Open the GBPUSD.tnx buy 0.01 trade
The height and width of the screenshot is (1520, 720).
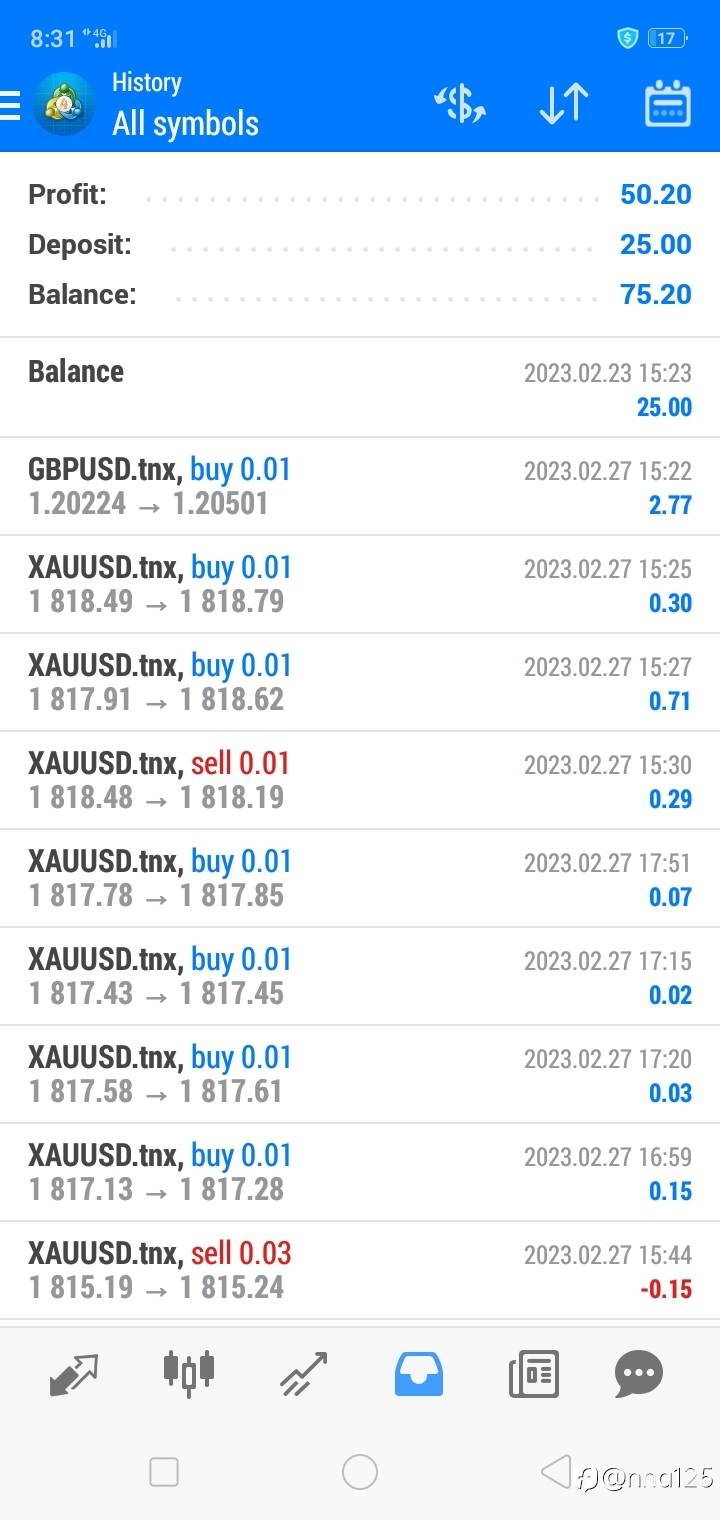tap(360, 486)
